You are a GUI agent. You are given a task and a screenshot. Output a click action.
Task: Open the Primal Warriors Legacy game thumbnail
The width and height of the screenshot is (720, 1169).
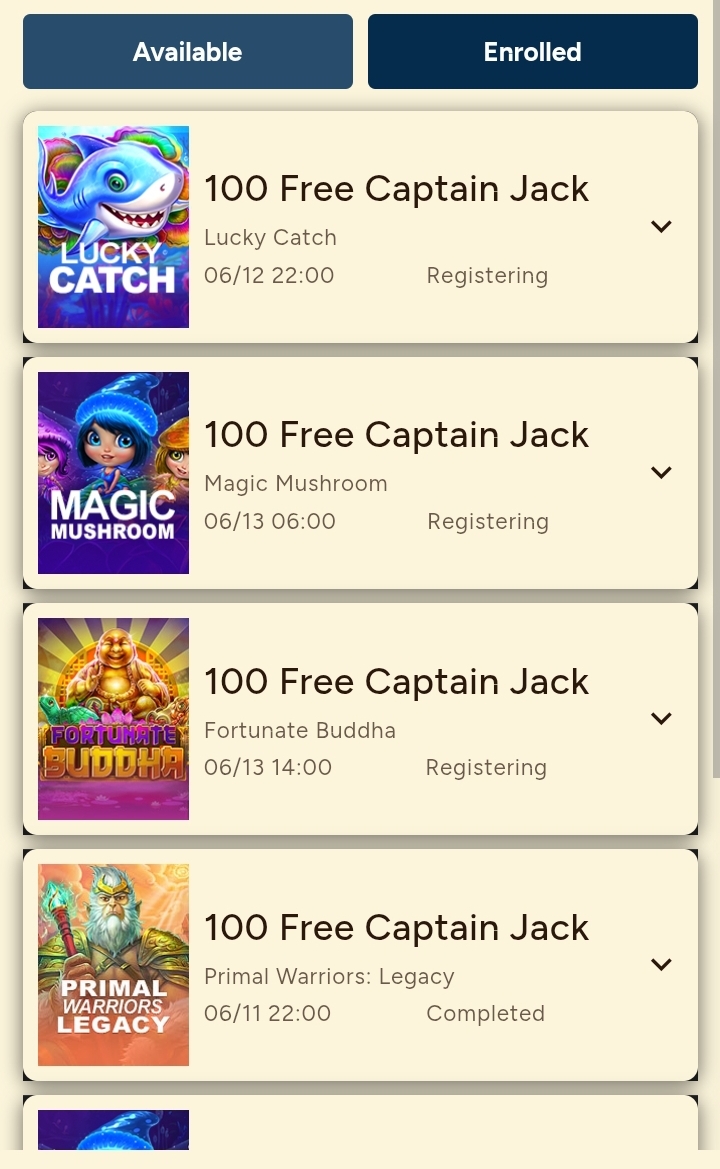[x=113, y=965]
